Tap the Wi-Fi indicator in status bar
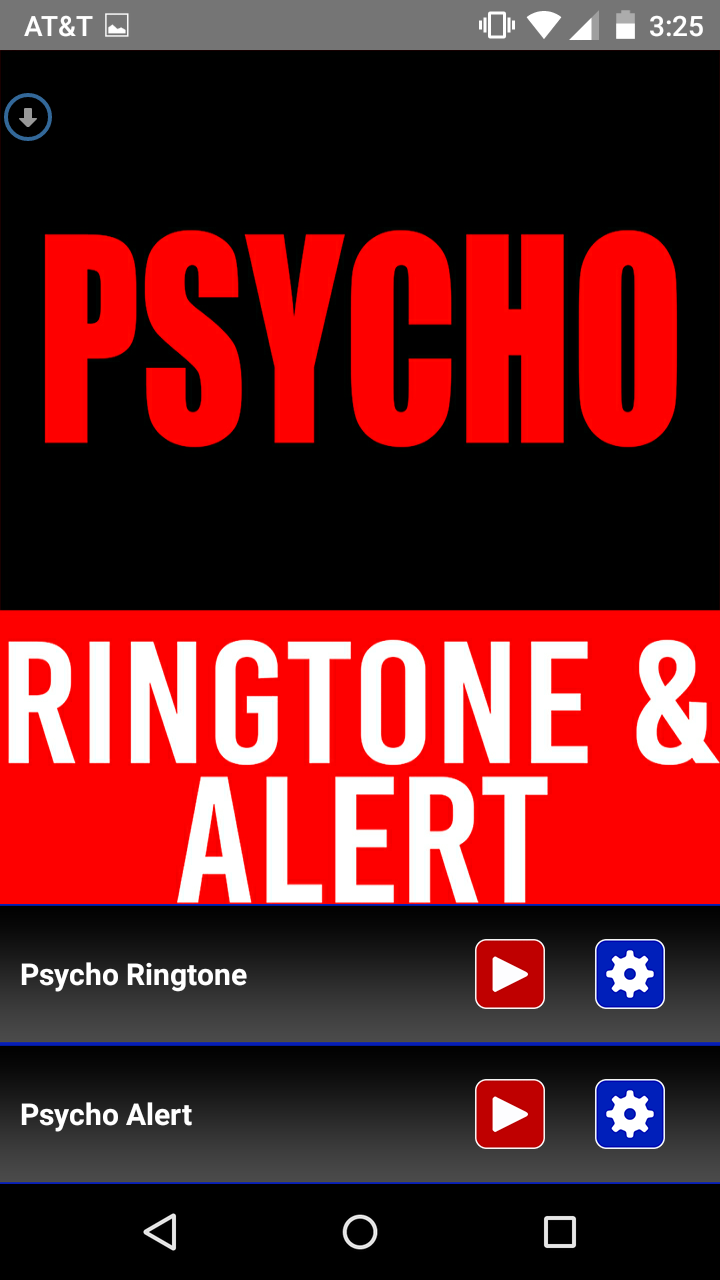 pyautogui.click(x=543, y=24)
